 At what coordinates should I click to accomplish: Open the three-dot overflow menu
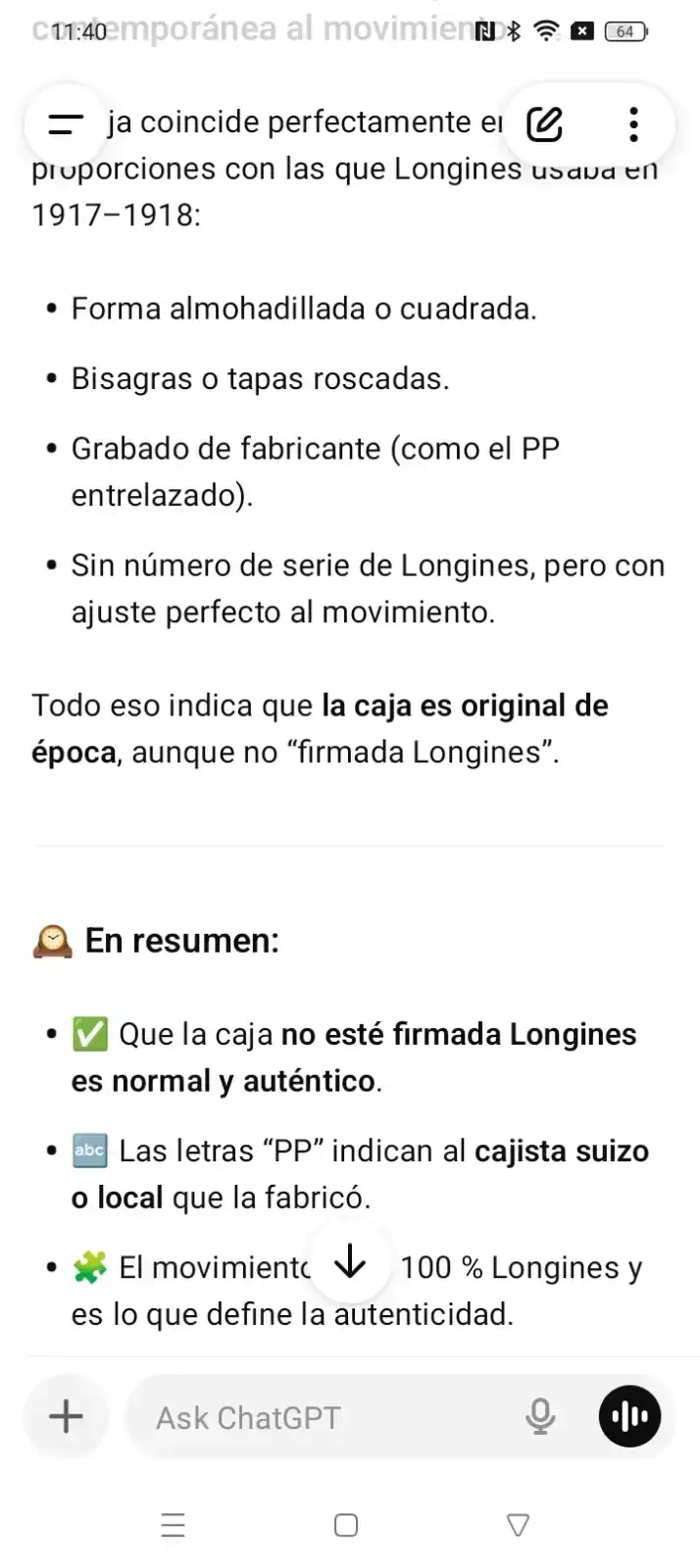click(x=633, y=124)
